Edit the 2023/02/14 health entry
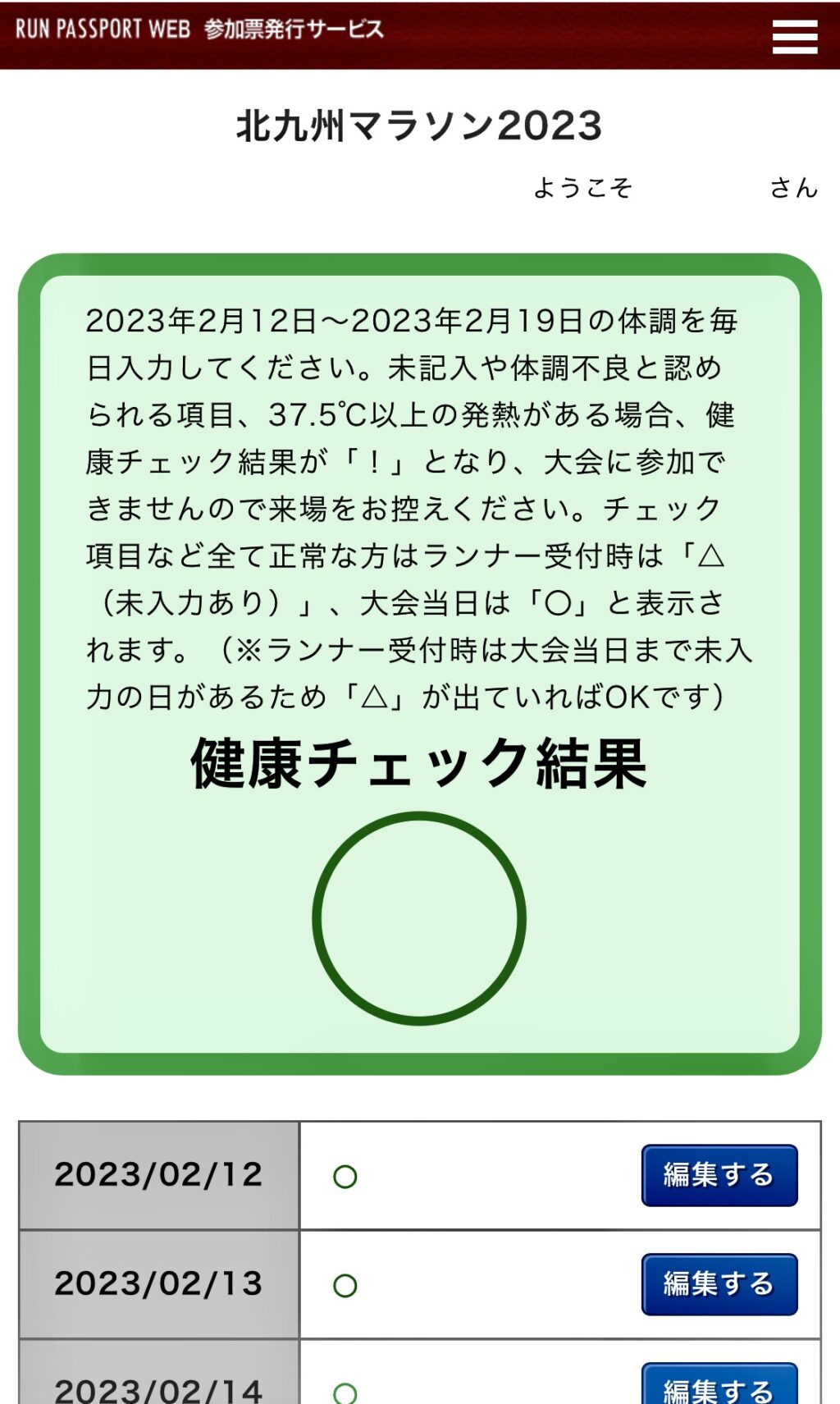Image resolution: width=840 pixels, height=1404 pixels. (x=719, y=1384)
